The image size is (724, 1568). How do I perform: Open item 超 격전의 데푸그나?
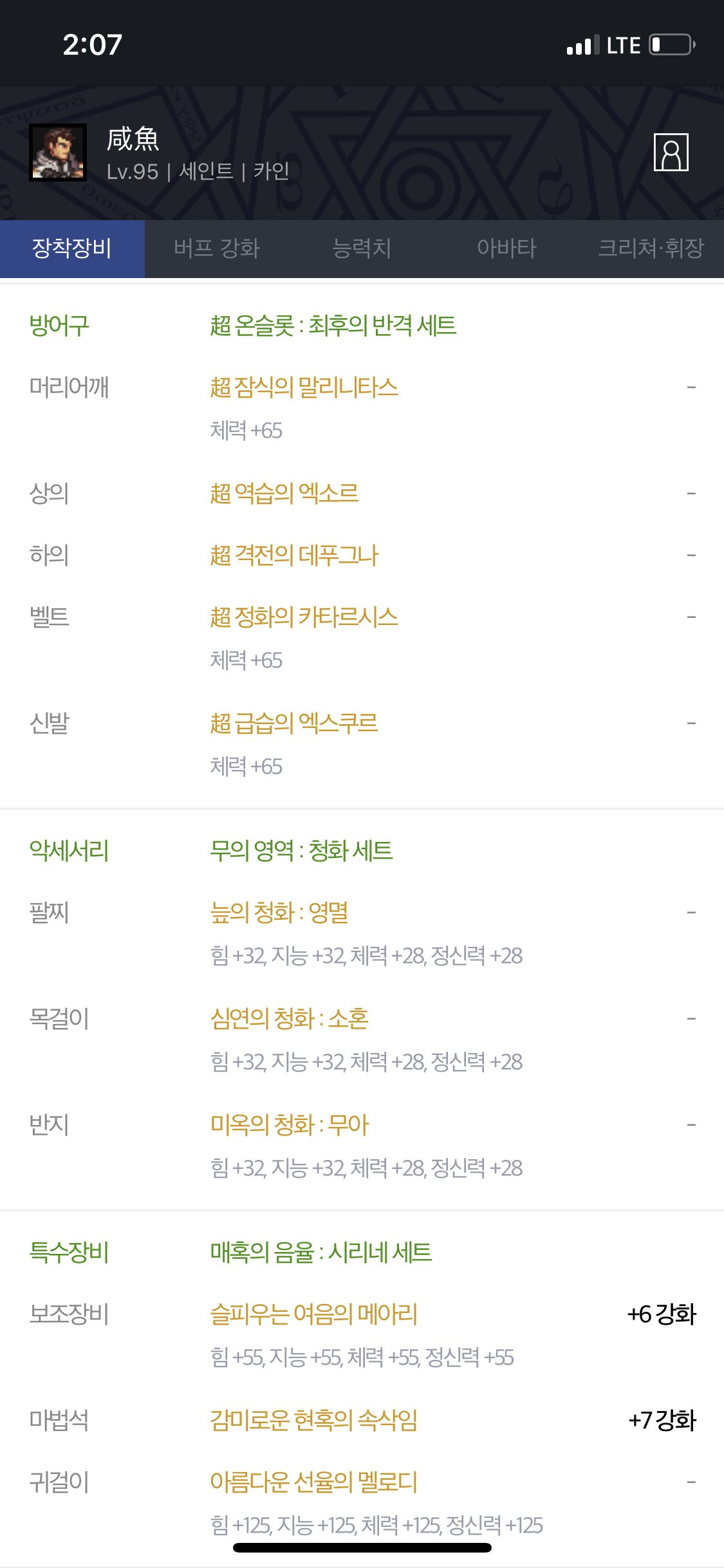pos(294,555)
